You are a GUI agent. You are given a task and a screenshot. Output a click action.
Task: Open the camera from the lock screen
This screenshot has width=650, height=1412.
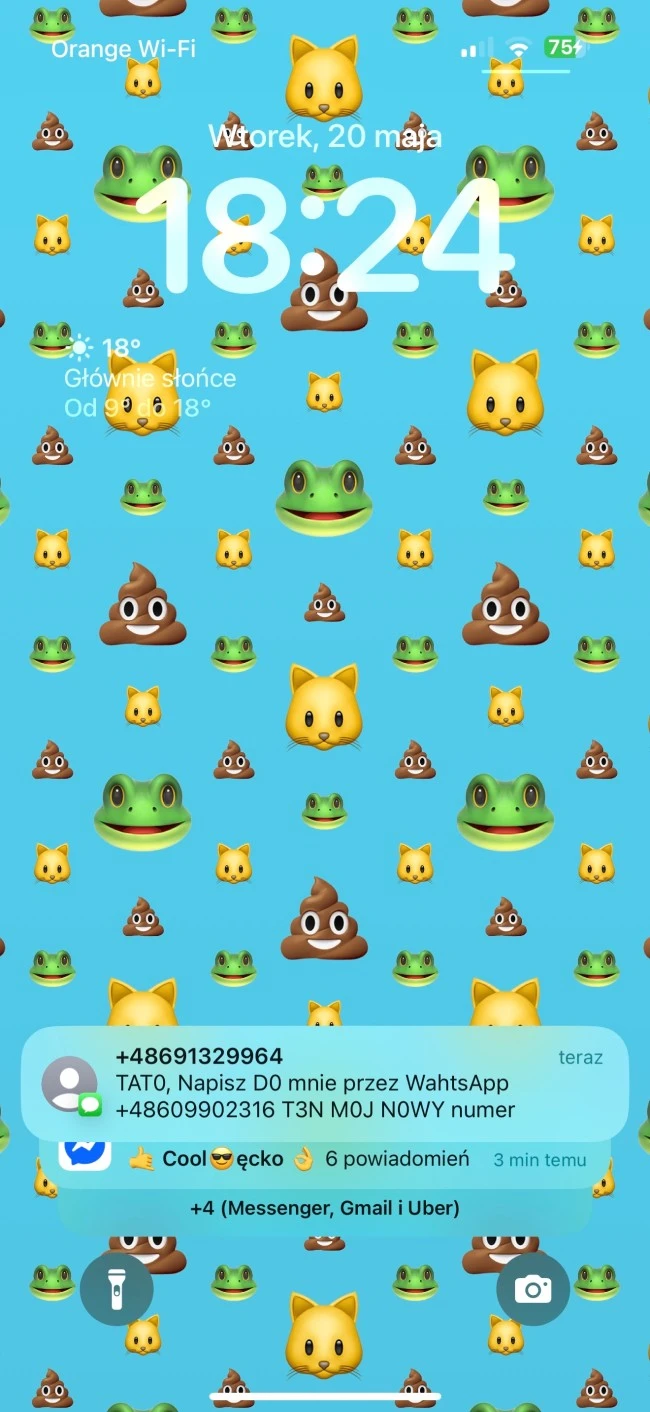point(533,1289)
